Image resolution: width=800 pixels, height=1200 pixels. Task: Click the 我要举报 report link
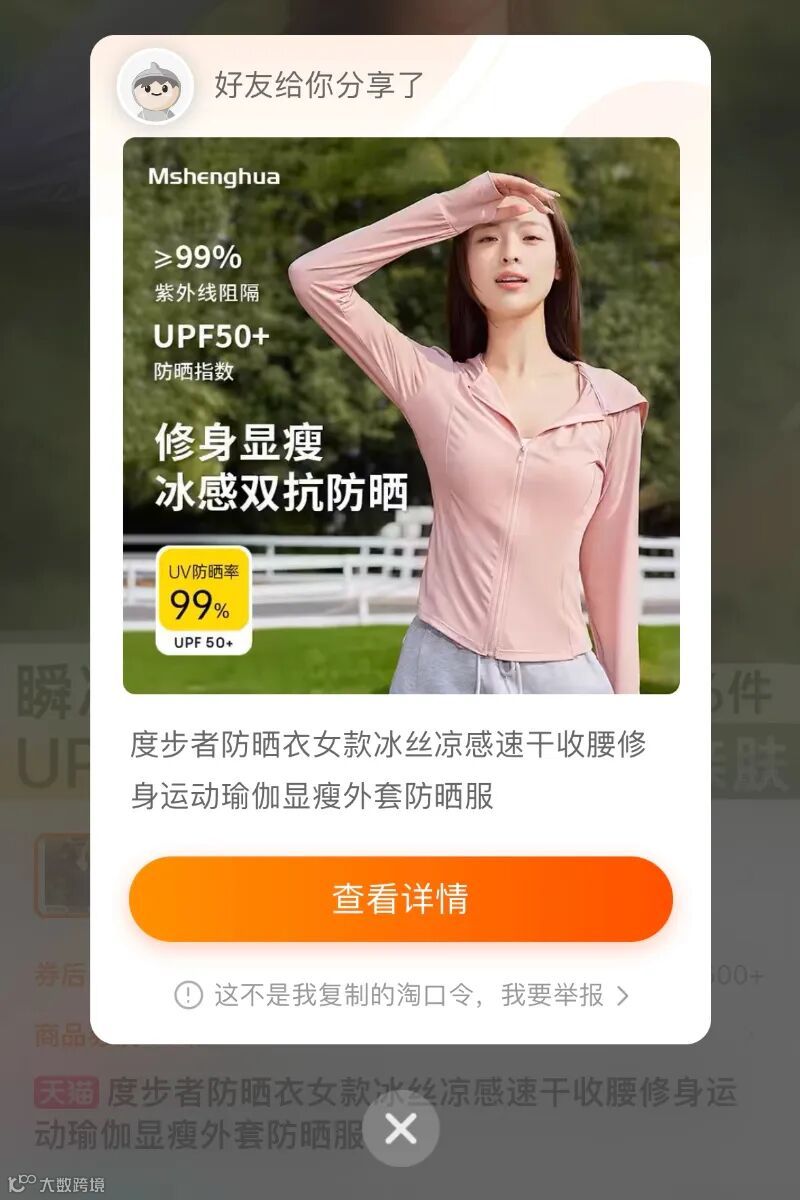click(x=554, y=996)
